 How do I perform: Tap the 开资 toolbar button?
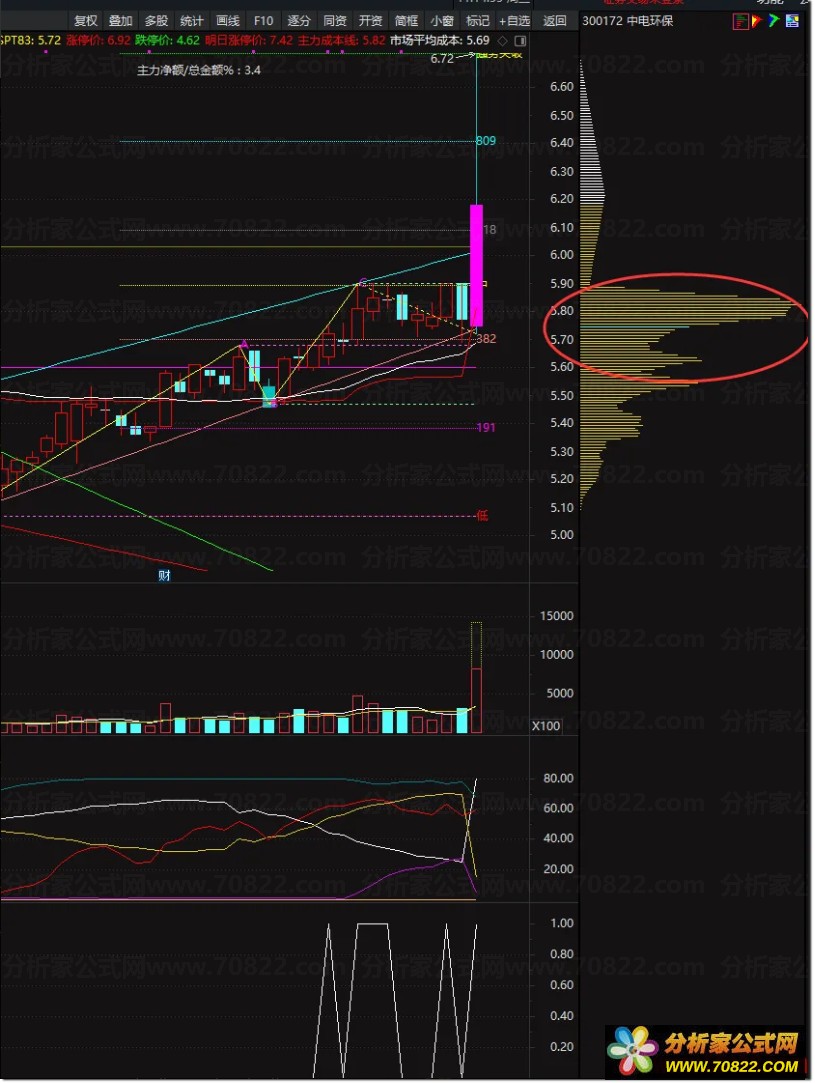tap(371, 20)
